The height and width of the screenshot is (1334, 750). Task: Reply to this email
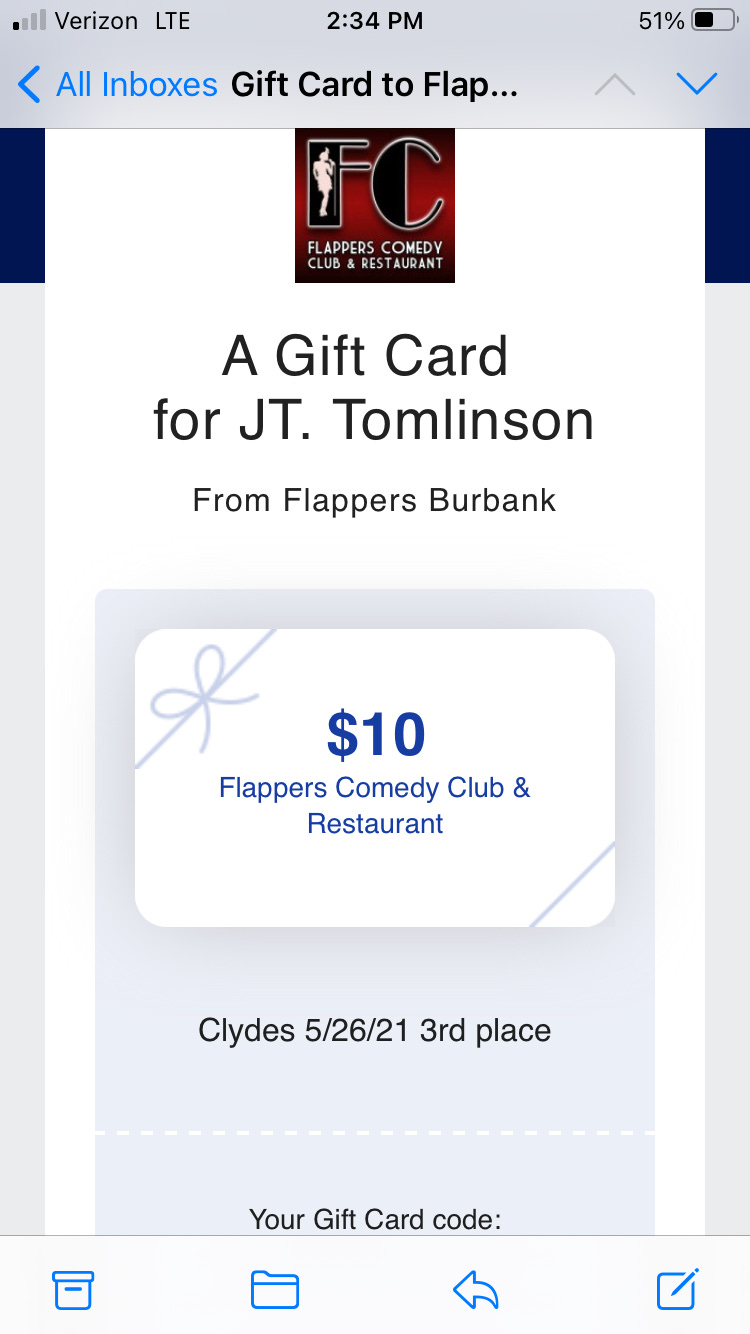coord(476,1290)
